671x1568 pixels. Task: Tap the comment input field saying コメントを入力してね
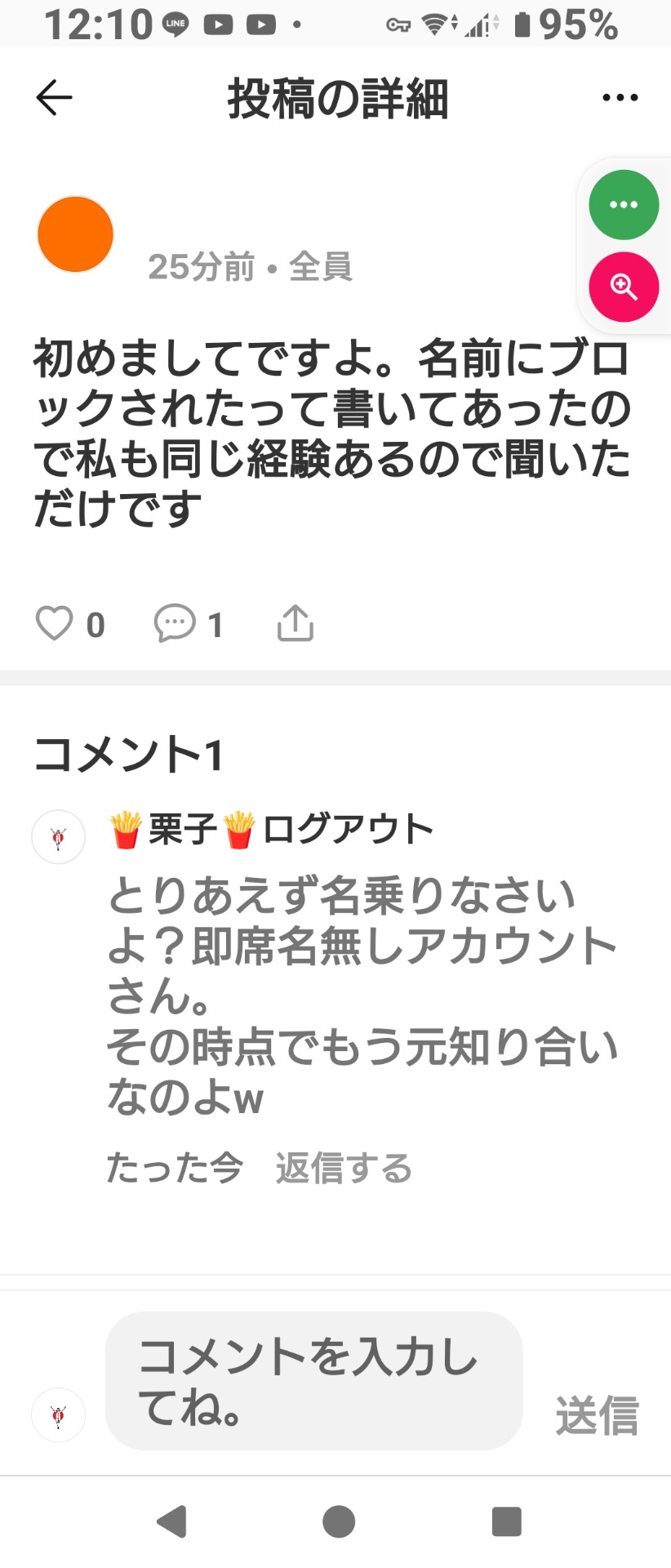313,1382
